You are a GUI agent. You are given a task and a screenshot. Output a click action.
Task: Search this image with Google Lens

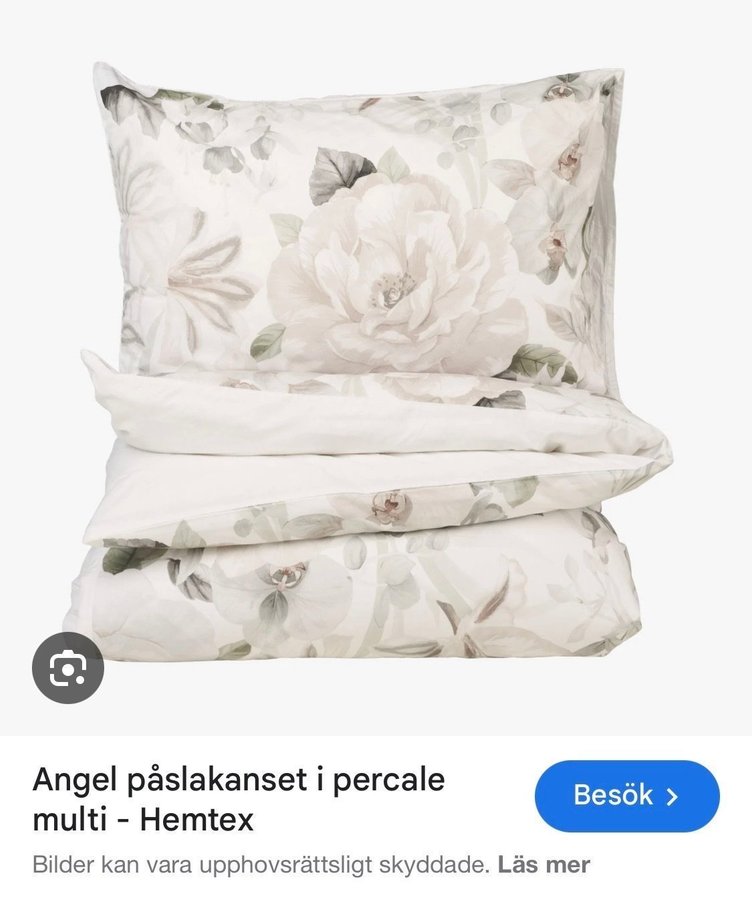pos(68,667)
